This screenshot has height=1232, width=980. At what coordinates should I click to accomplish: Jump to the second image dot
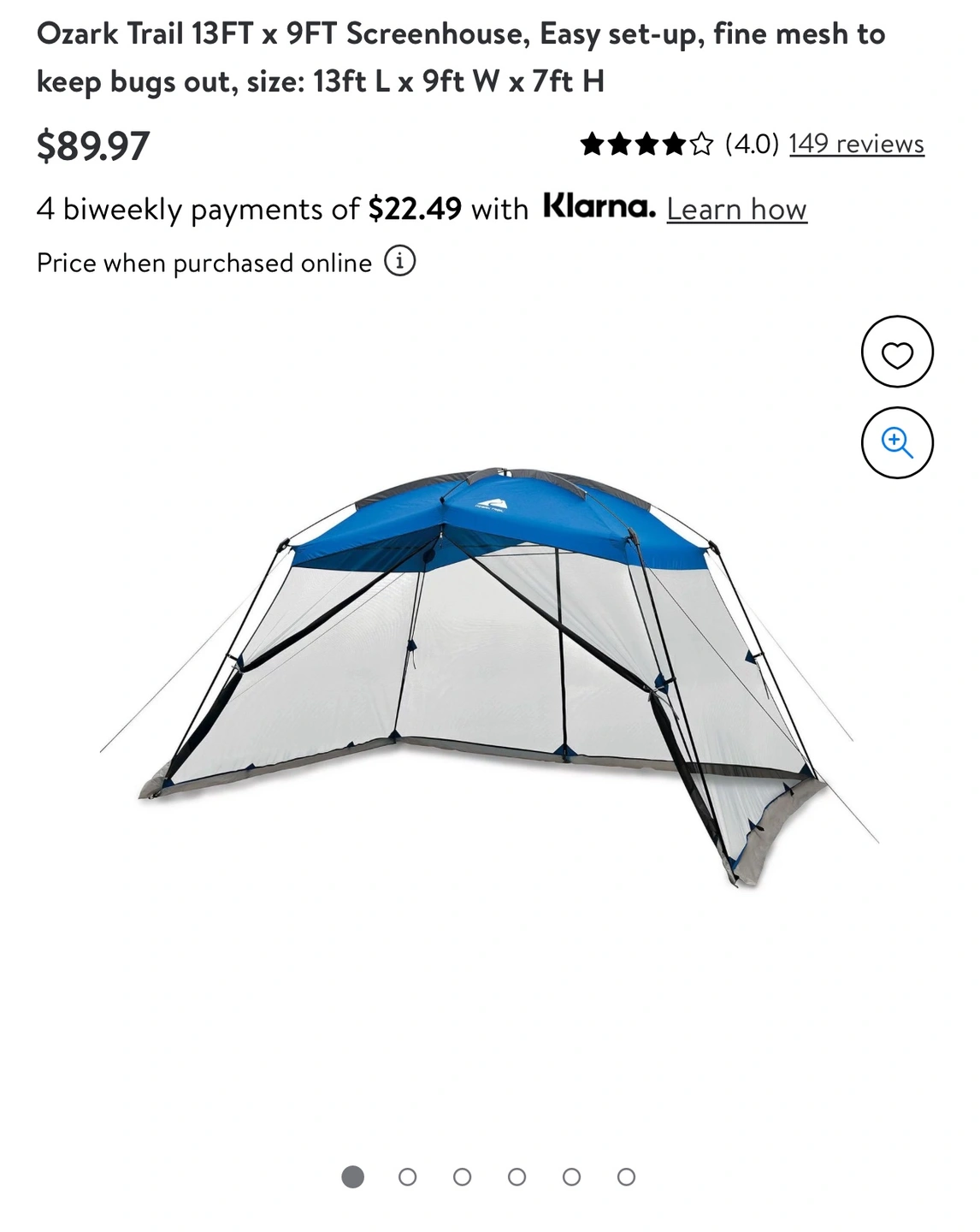(408, 1177)
